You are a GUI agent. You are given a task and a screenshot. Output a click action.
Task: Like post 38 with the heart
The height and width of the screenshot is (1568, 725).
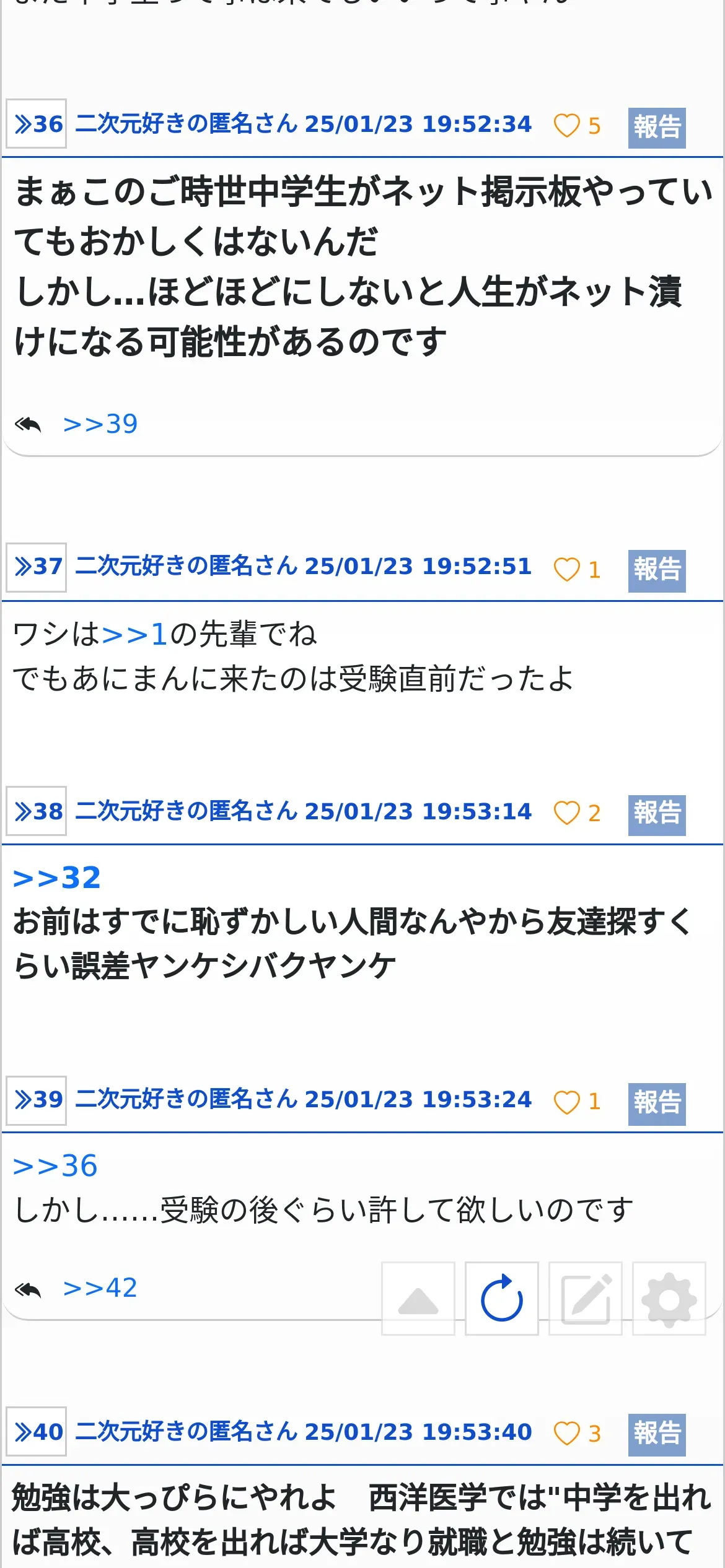coord(566,812)
